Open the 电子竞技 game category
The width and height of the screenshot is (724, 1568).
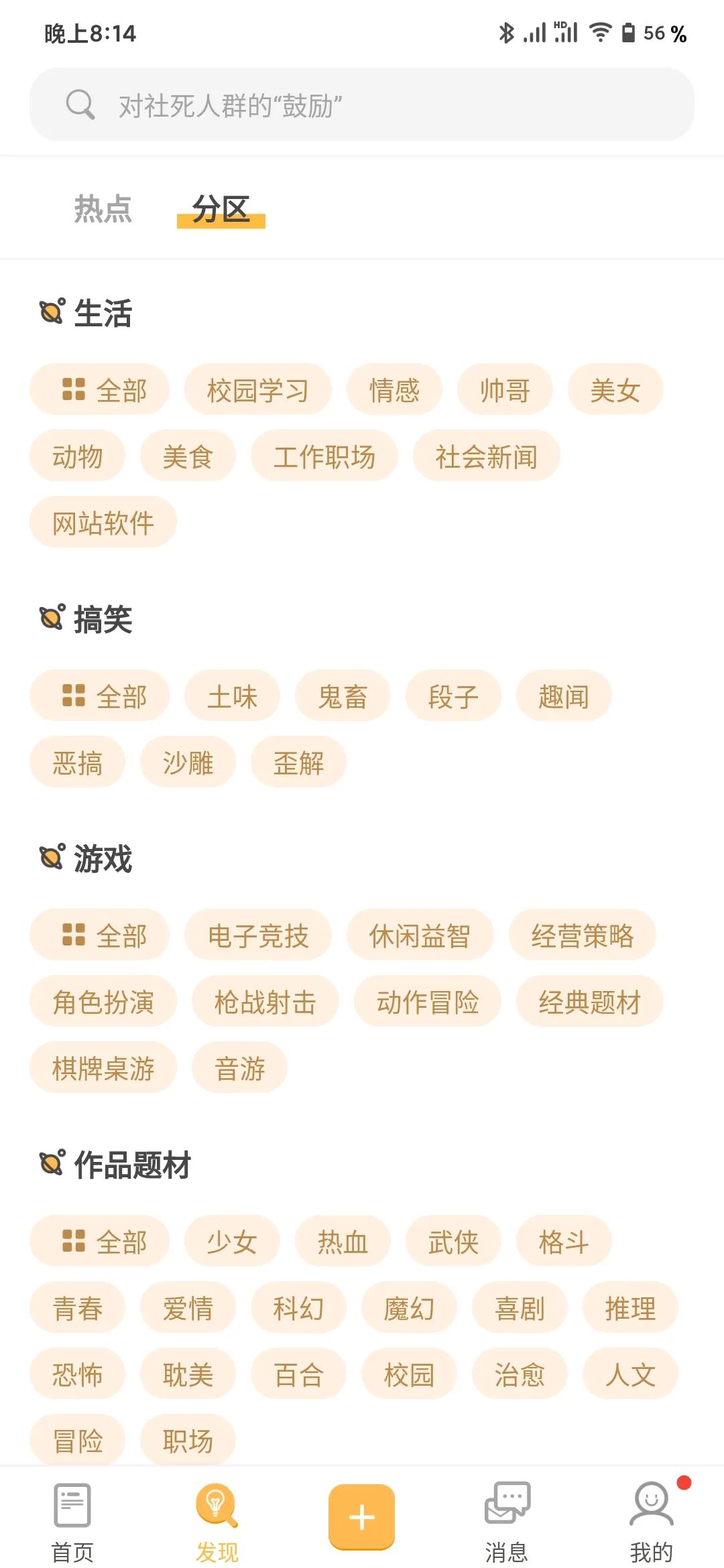point(258,935)
